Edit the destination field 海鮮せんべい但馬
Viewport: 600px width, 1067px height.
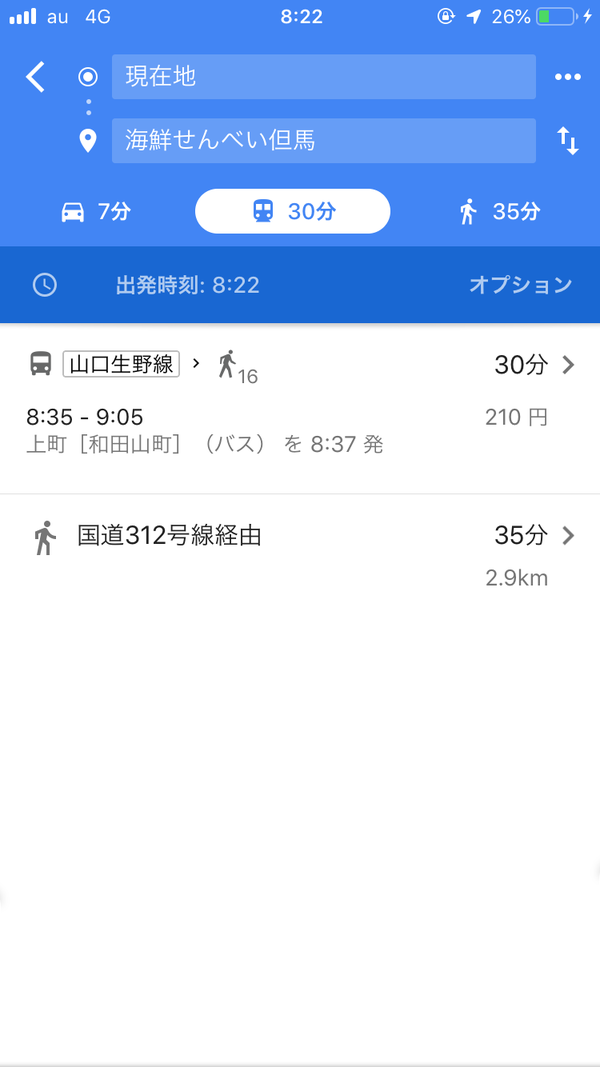click(x=323, y=141)
